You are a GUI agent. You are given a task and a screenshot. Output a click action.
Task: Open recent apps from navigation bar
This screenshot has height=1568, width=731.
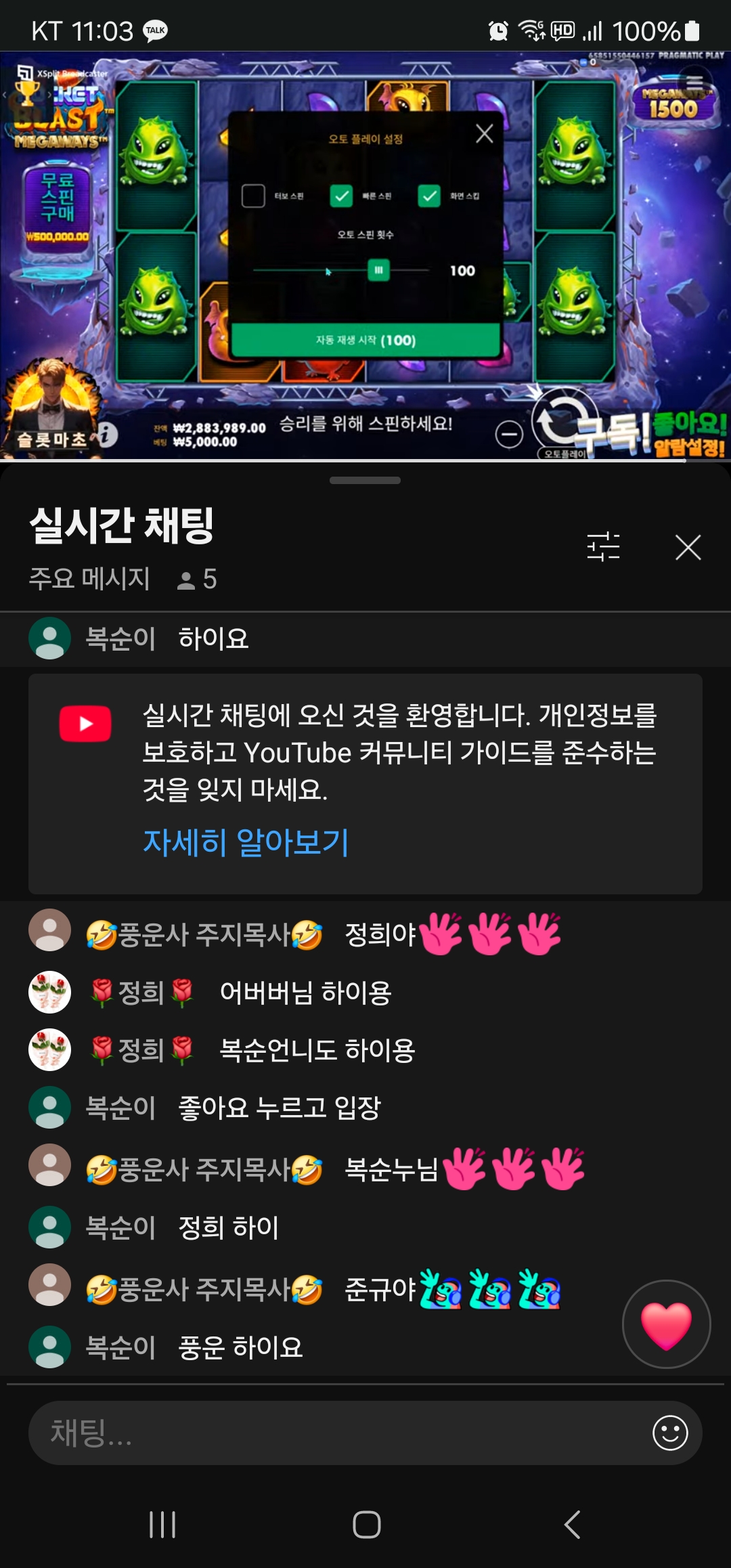click(162, 1525)
